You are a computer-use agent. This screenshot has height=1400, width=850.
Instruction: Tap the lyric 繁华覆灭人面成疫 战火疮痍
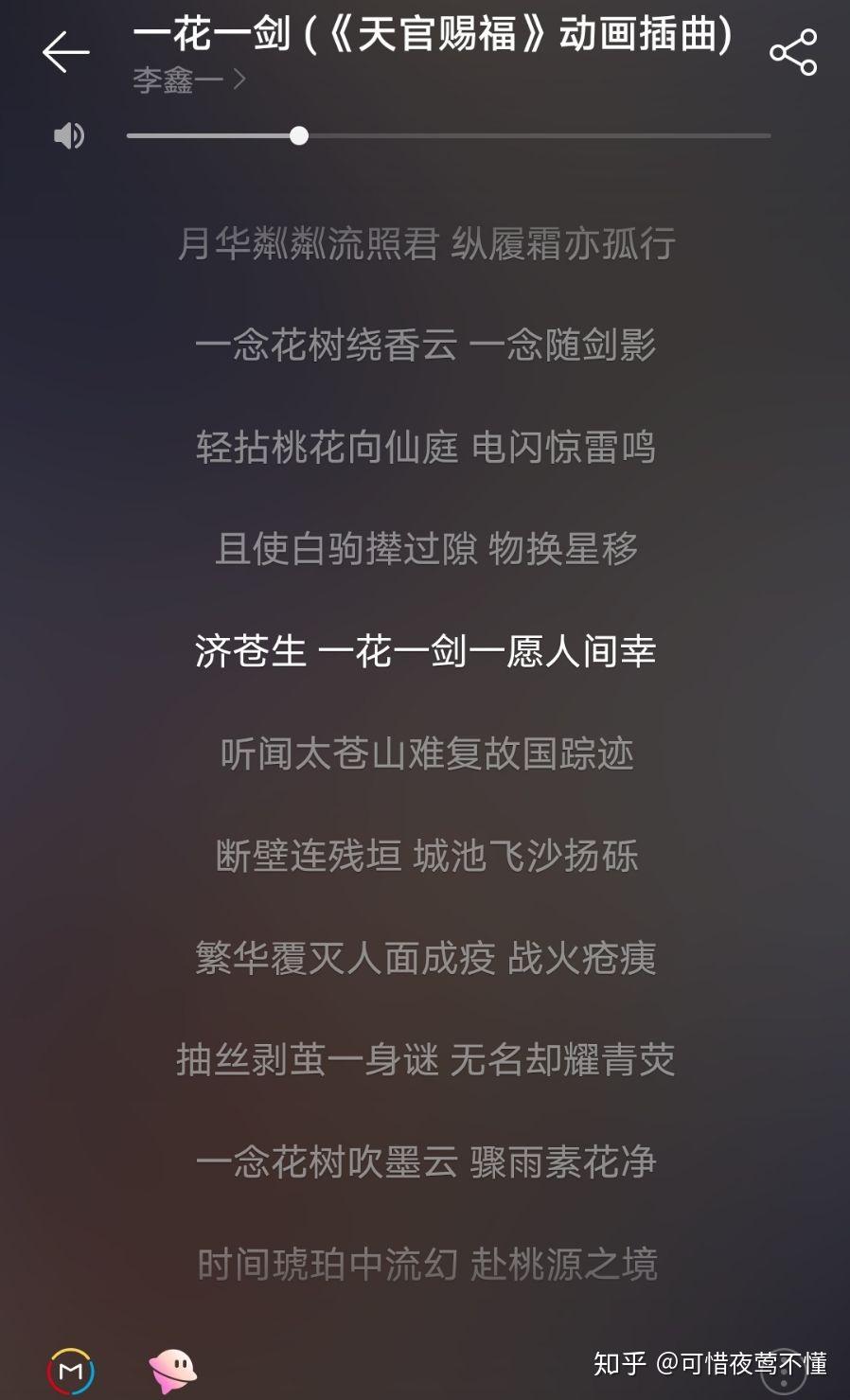(426, 958)
